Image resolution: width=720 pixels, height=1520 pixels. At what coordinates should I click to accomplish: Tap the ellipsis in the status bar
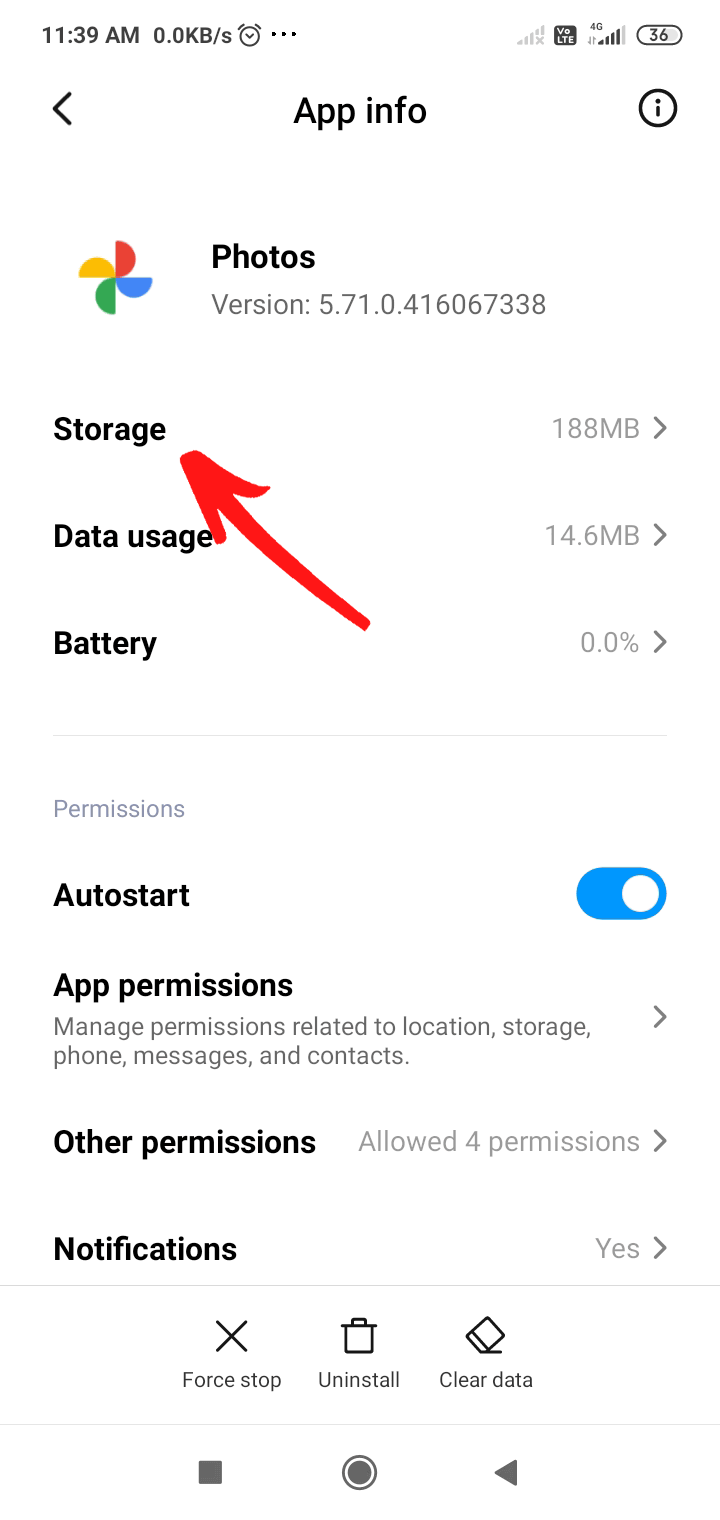tap(286, 34)
